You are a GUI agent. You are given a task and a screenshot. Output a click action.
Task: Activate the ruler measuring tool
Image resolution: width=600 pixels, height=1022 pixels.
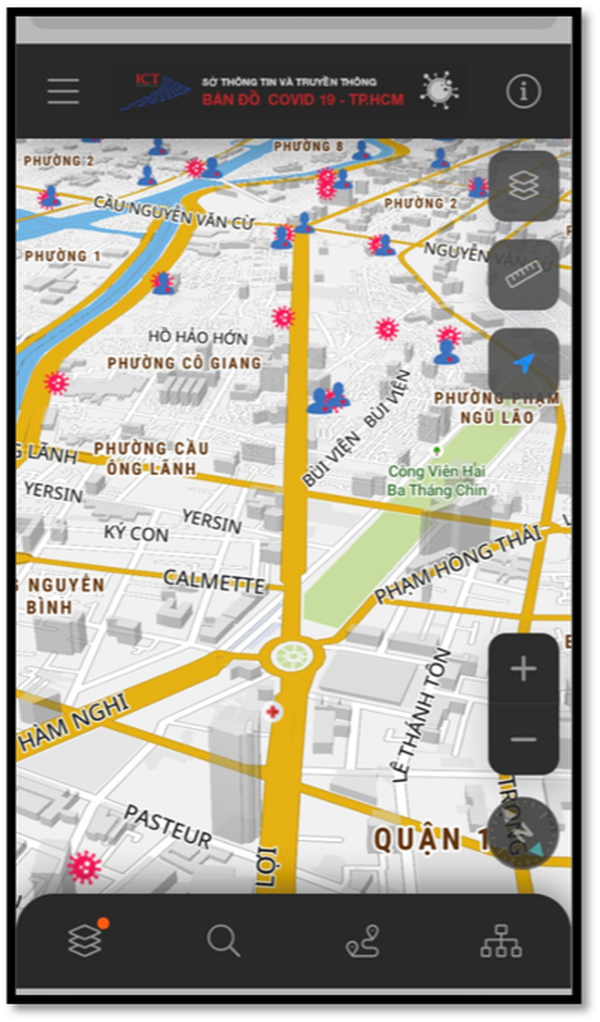tap(524, 274)
